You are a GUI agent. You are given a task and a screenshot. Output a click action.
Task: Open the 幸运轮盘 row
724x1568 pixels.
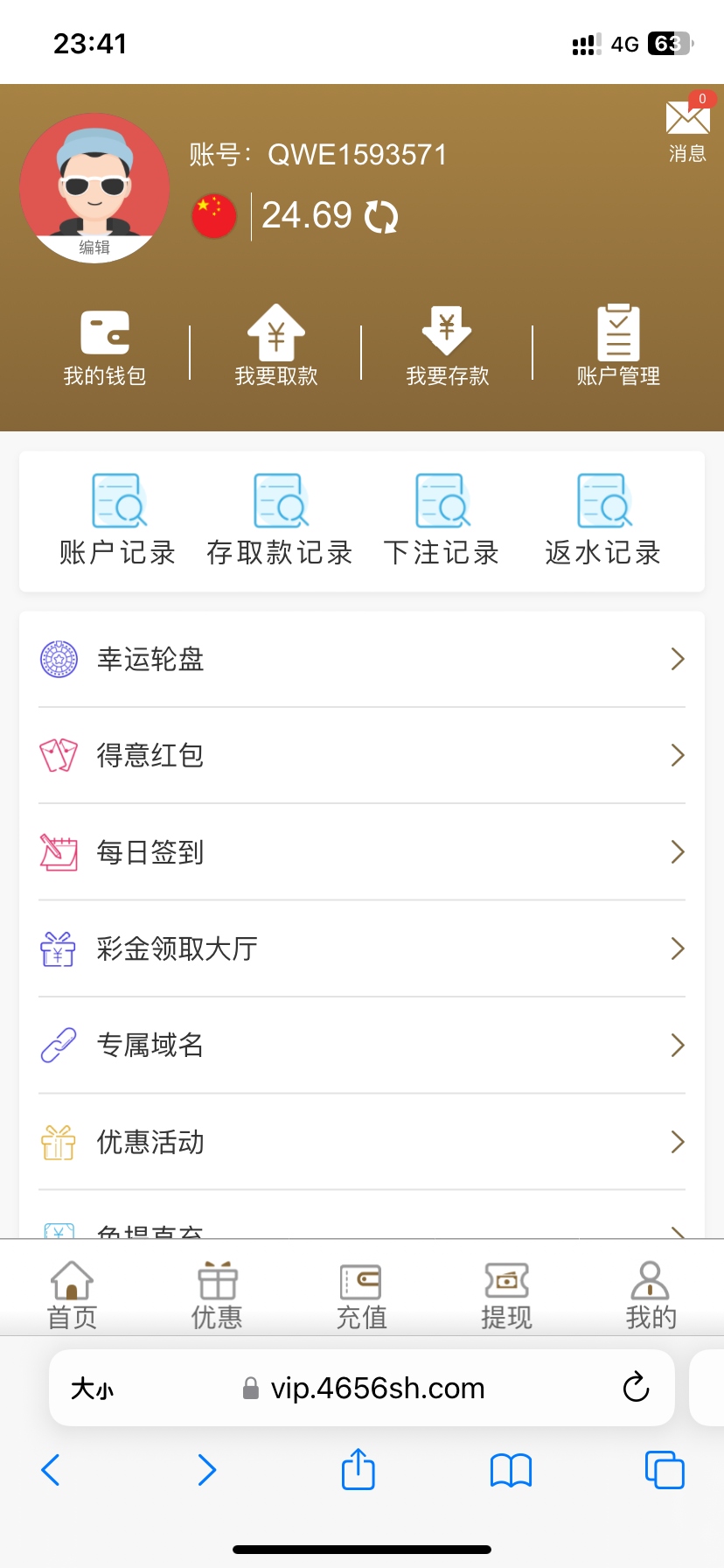point(362,659)
